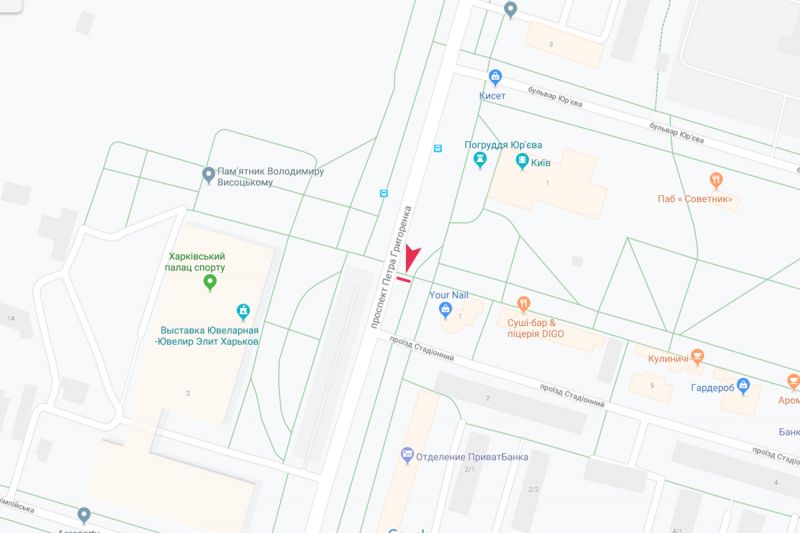Image resolution: width=800 pixels, height=533 pixels.
Task: Select the Погруддя Юр'єва monument marker
Action: click(x=481, y=160)
